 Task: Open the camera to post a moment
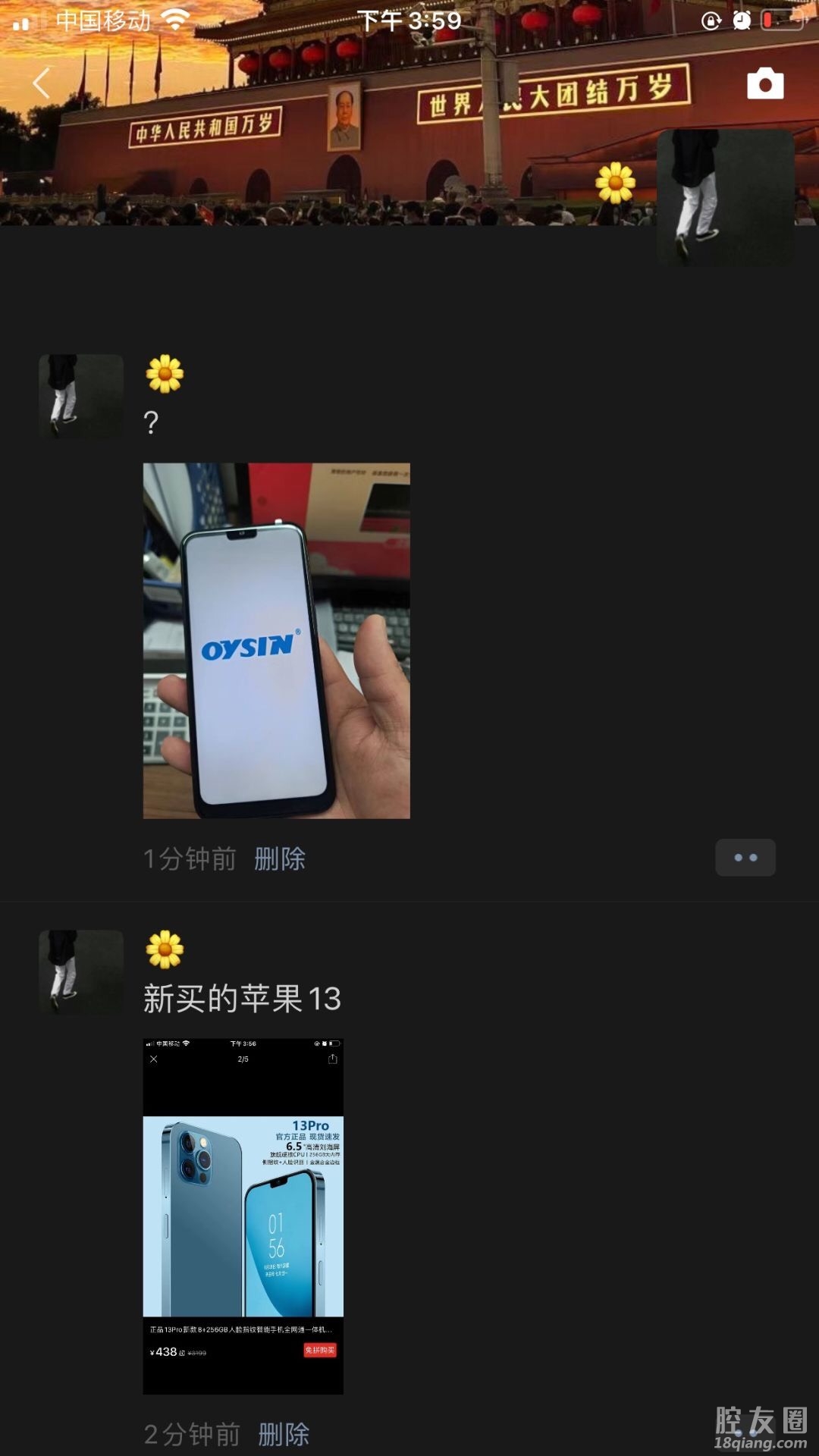[x=764, y=83]
